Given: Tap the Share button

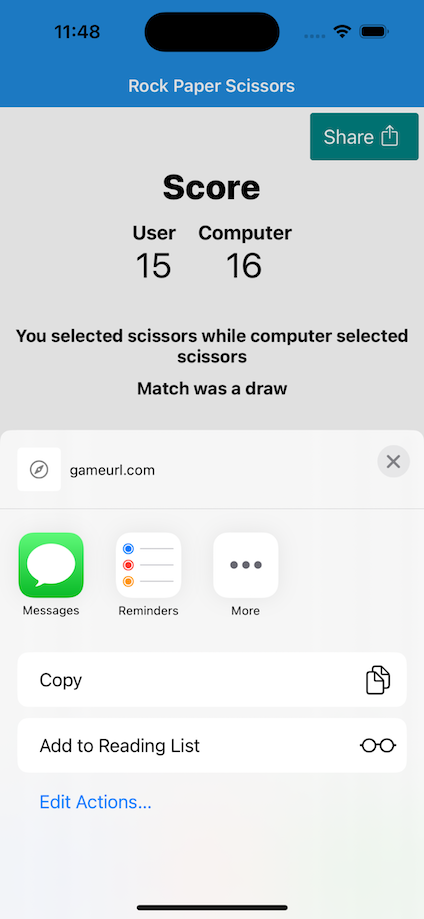Looking at the screenshot, I should click(x=364, y=137).
